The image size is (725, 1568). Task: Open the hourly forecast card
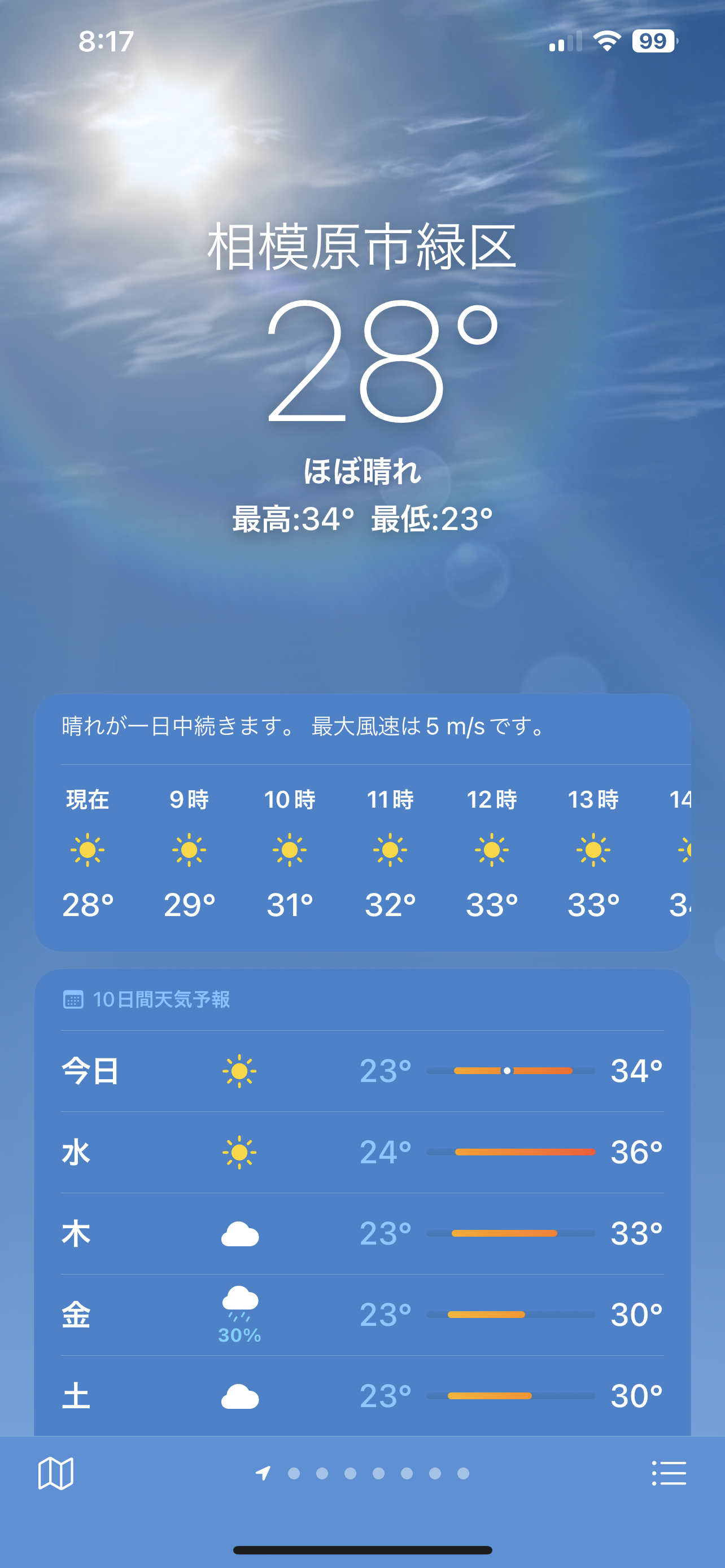[x=362, y=852]
